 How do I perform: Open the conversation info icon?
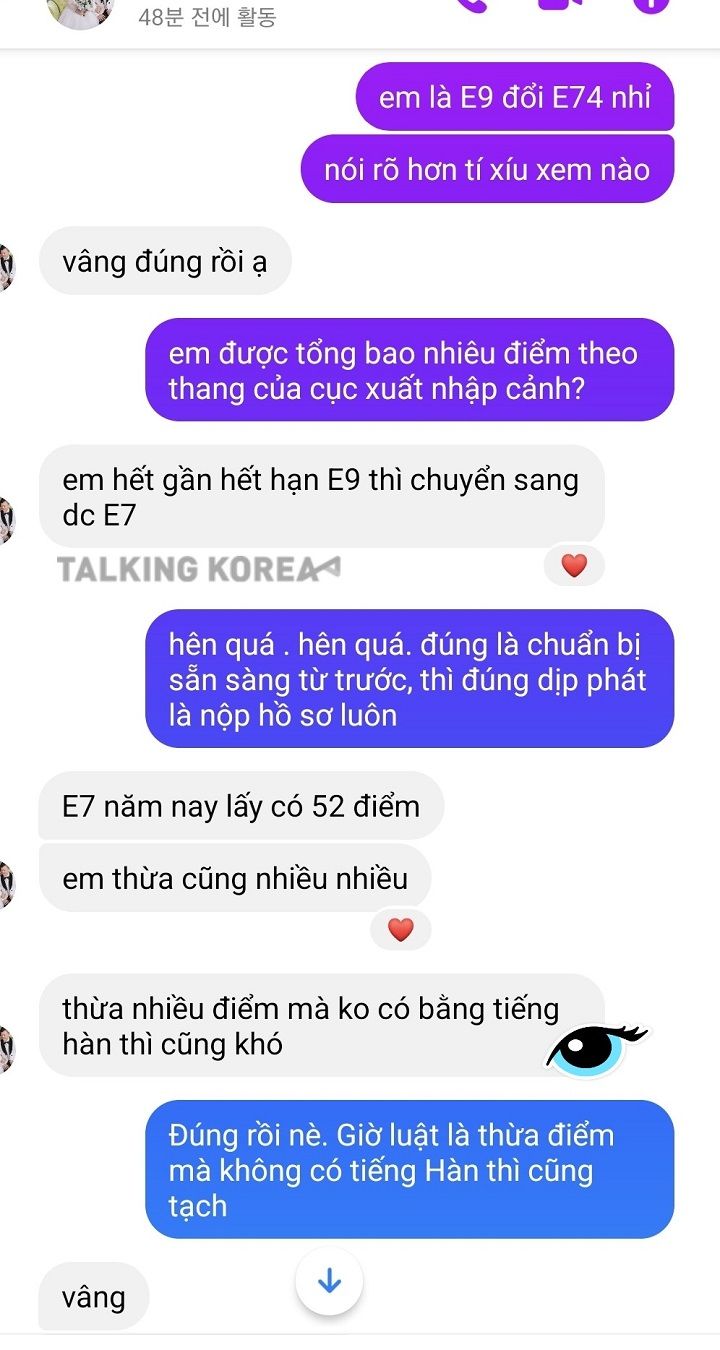(x=651, y=5)
